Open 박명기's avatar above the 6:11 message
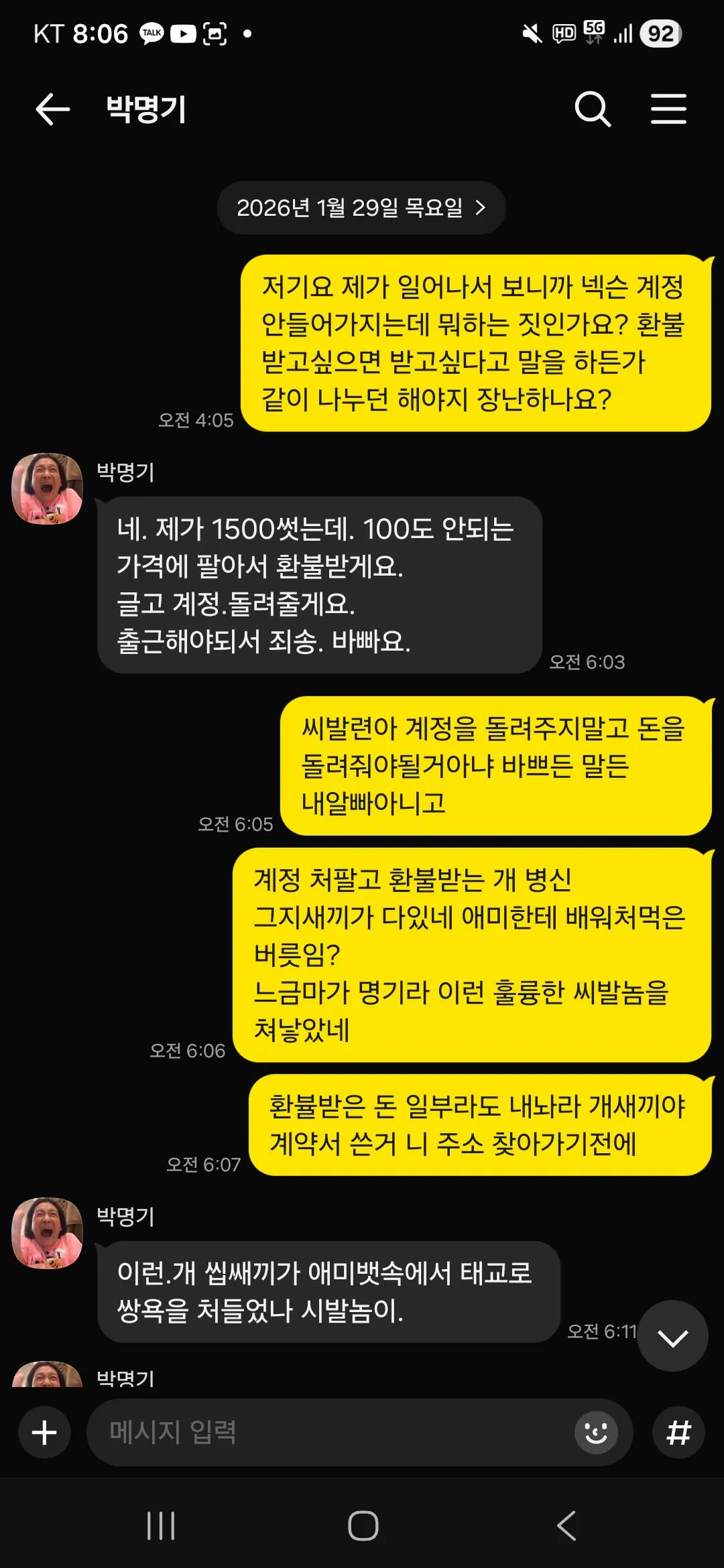 pos(47,1233)
